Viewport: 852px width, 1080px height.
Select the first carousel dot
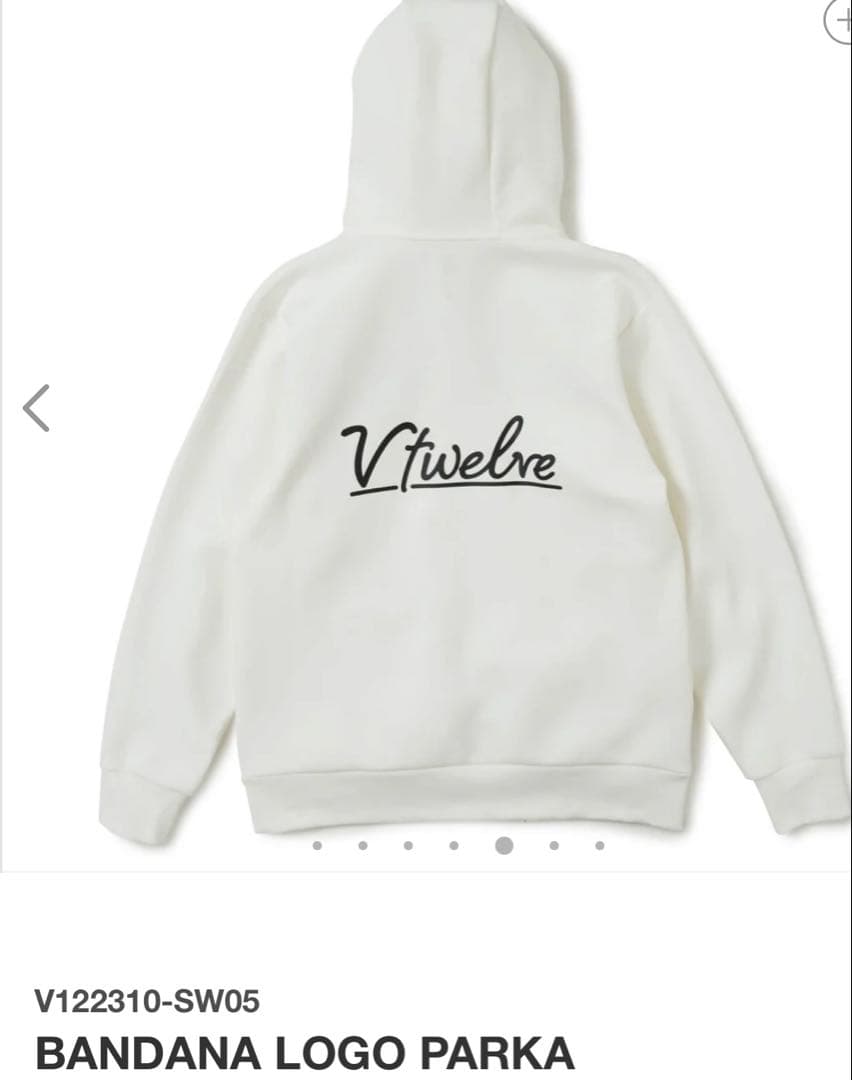click(x=317, y=846)
